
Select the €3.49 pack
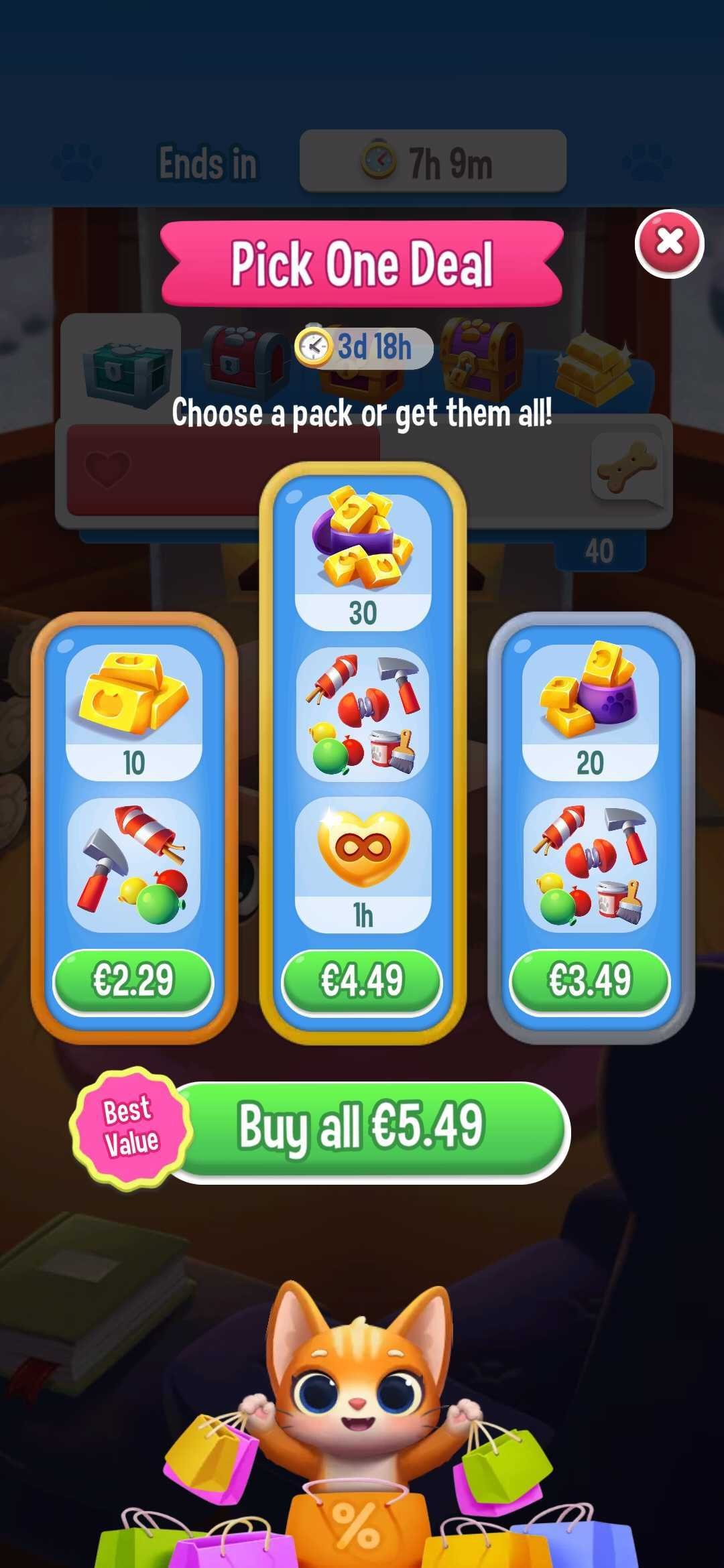(x=590, y=981)
